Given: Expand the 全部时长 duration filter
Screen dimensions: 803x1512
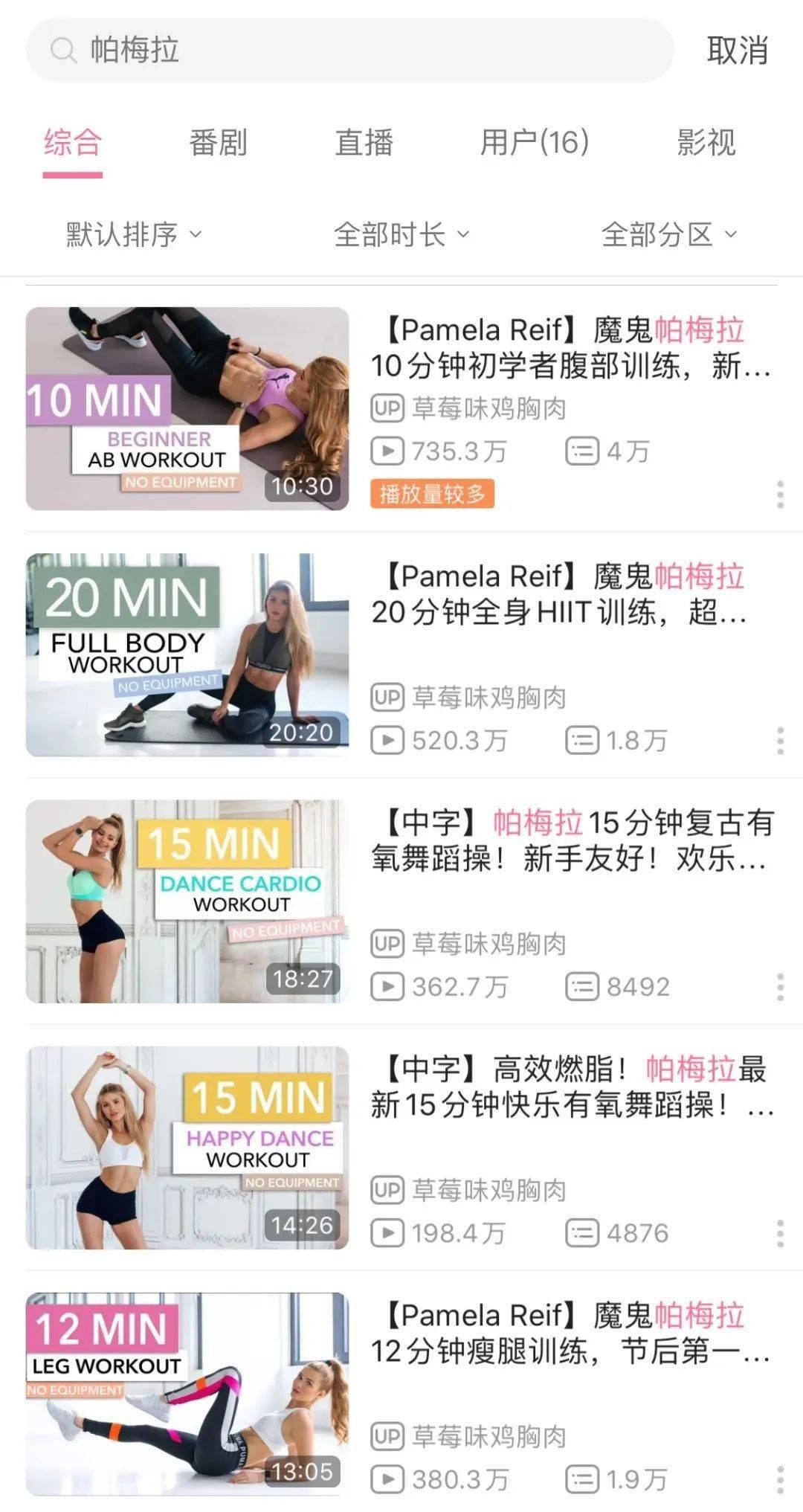Looking at the screenshot, I should tap(401, 235).
